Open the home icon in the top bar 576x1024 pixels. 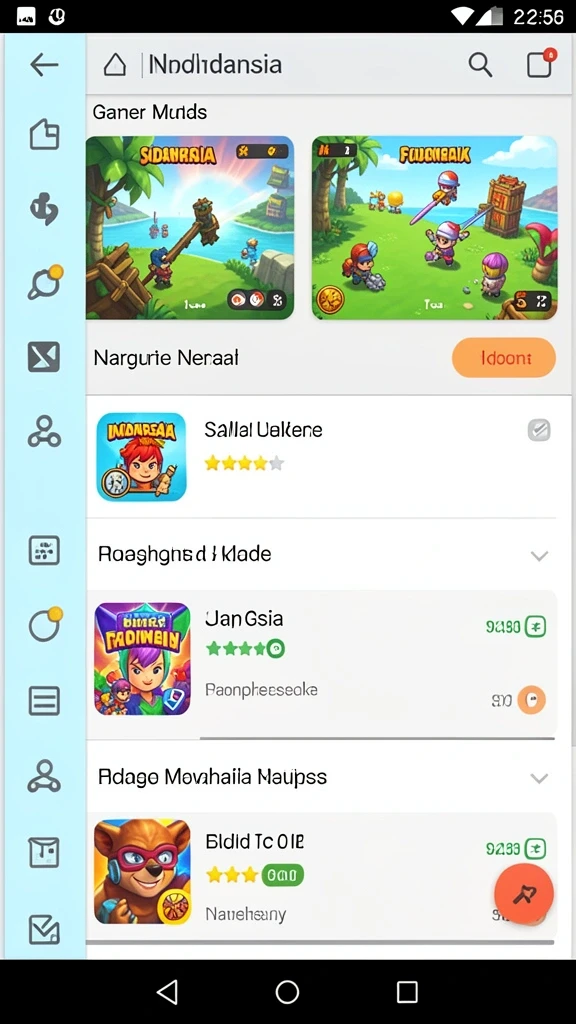coord(115,65)
